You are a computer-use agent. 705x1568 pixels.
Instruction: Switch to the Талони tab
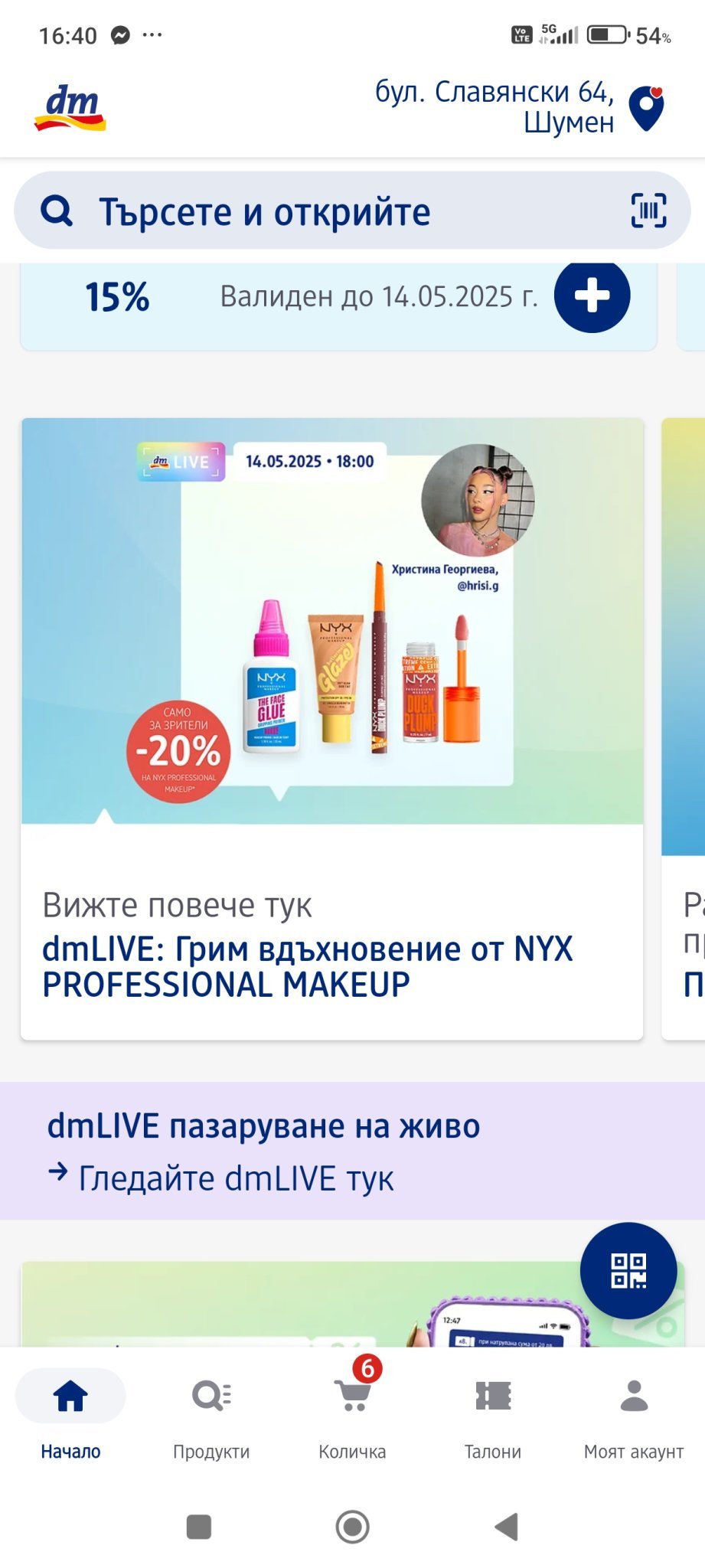tap(493, 1414)
